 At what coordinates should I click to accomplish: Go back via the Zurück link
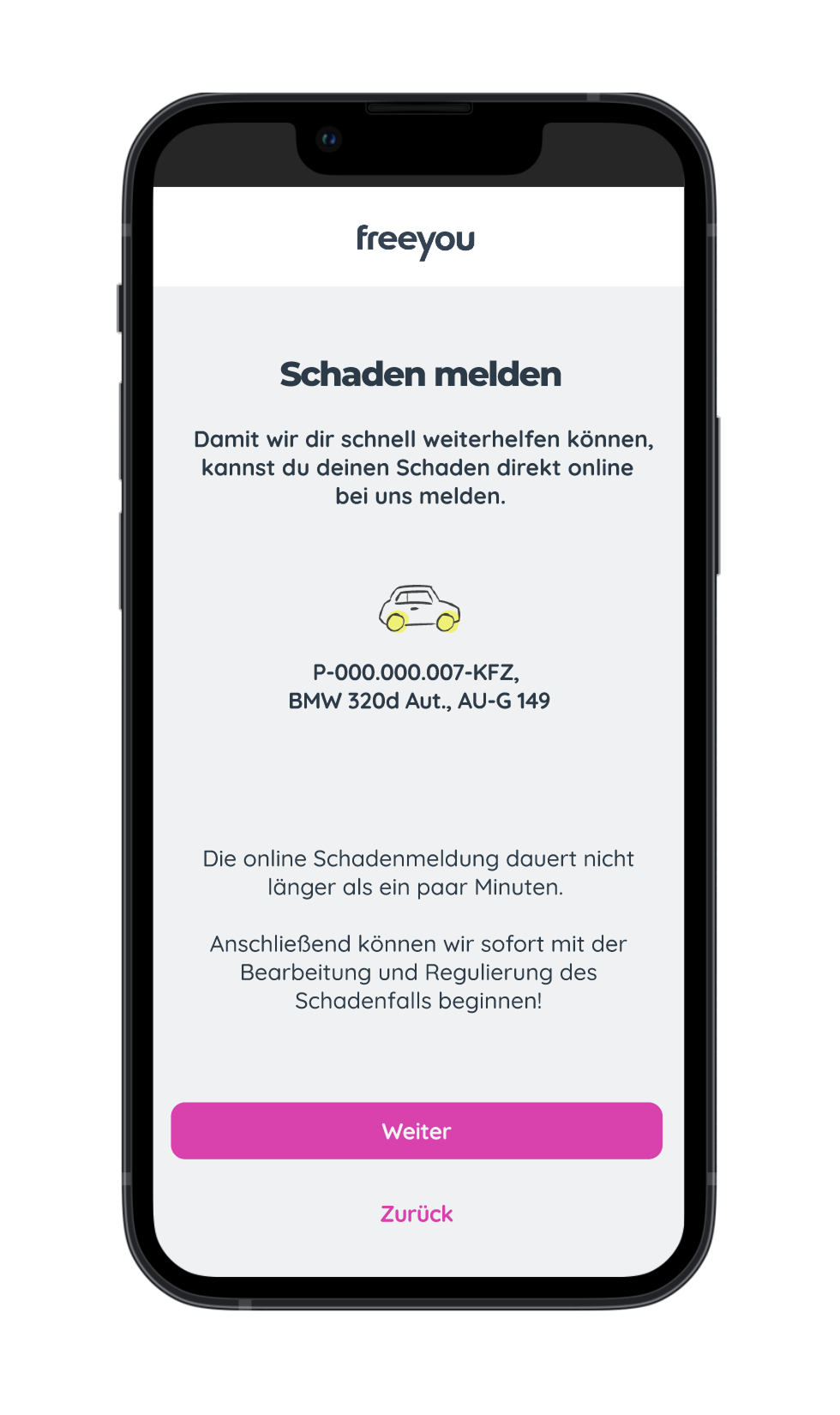tap(417, 1213)
